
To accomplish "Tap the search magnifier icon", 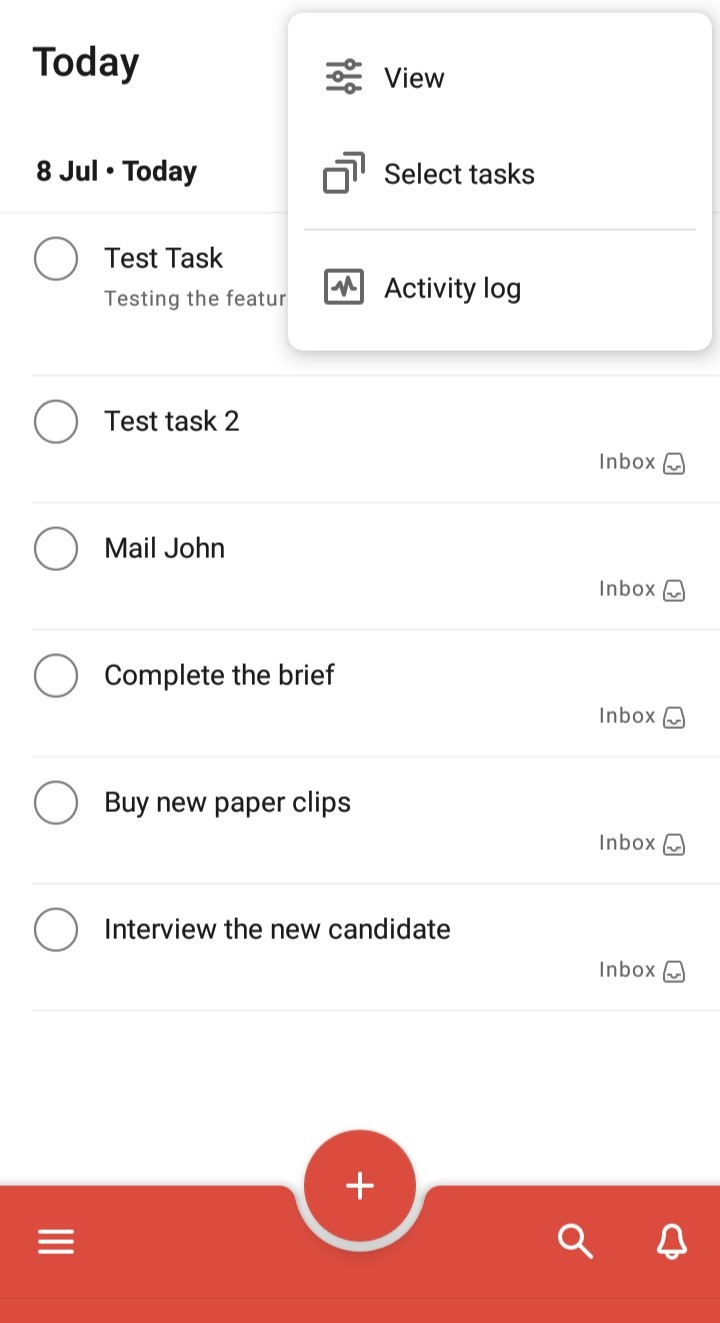I will coord(575,1242).
